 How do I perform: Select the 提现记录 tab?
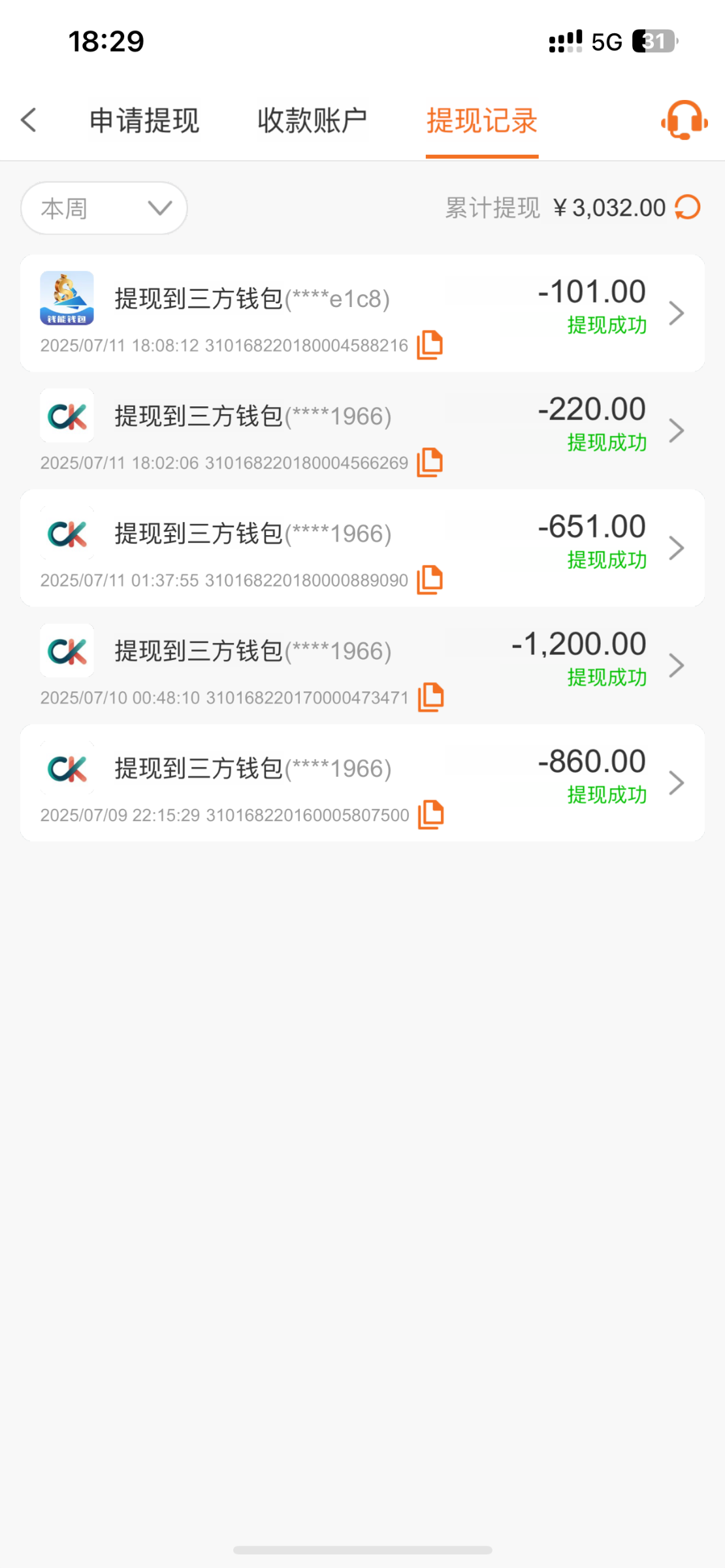pyautogui.click(x=482, y=121)
